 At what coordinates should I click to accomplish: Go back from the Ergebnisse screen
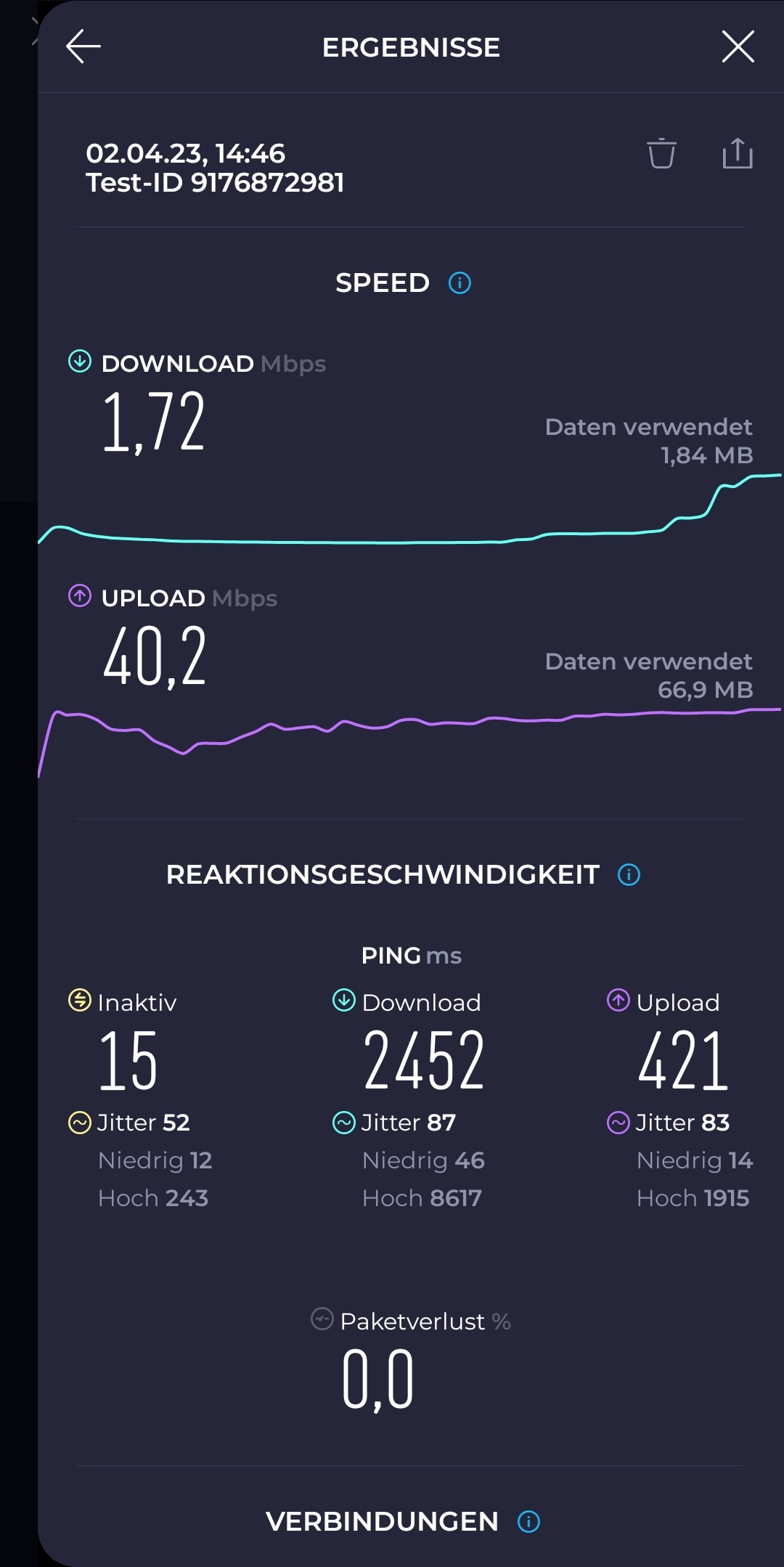coord(83,47)
